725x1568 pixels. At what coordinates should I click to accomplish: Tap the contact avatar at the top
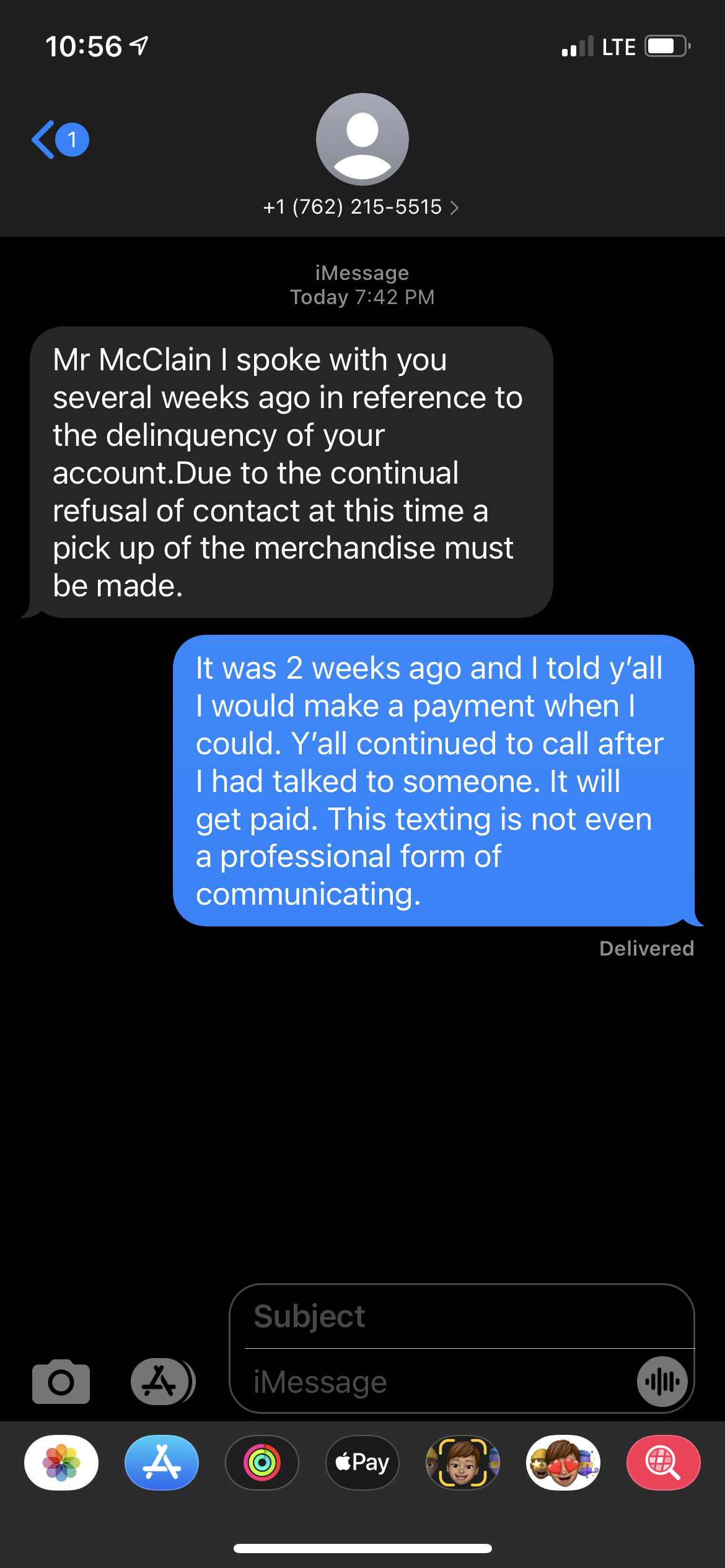(362, 139)
